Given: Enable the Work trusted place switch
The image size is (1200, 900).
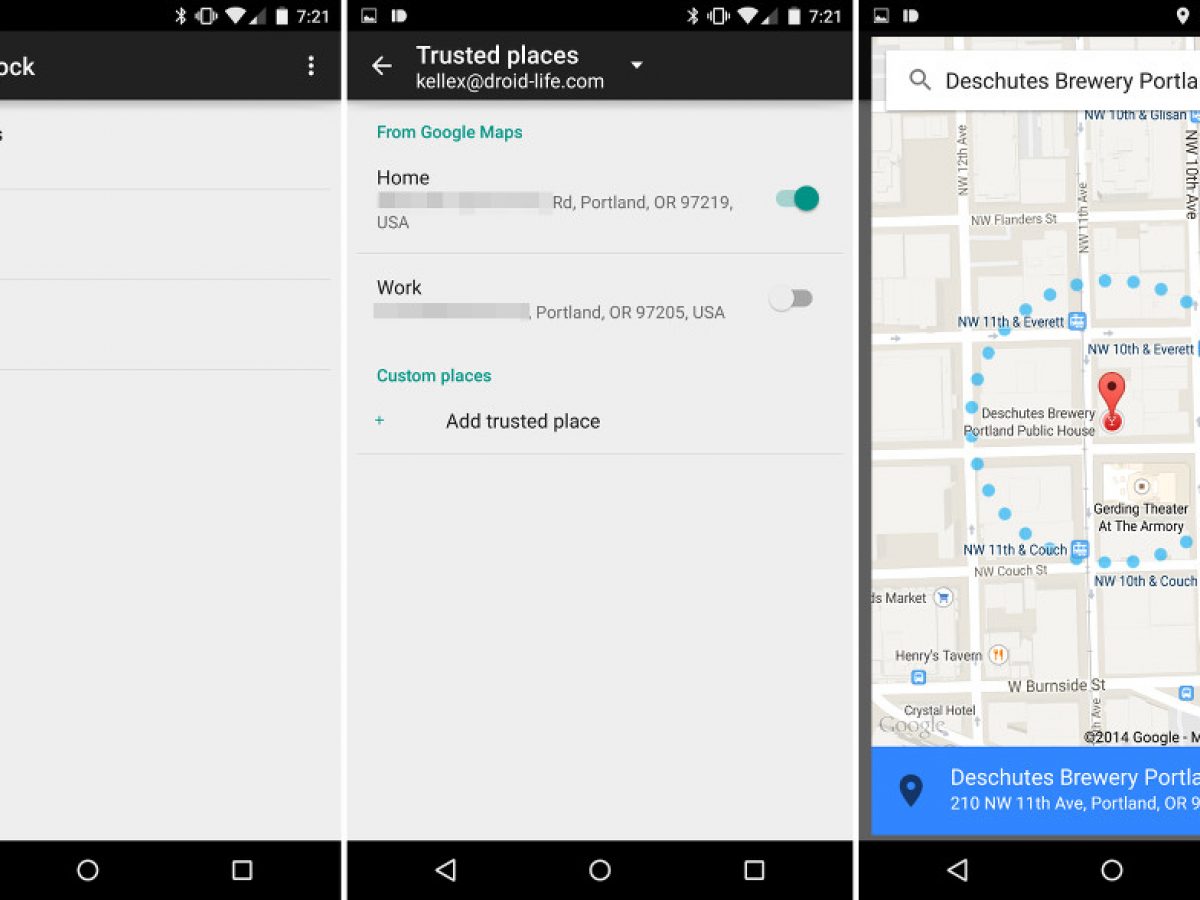Looking at the screenshot, I should click(x=791, y=298).
